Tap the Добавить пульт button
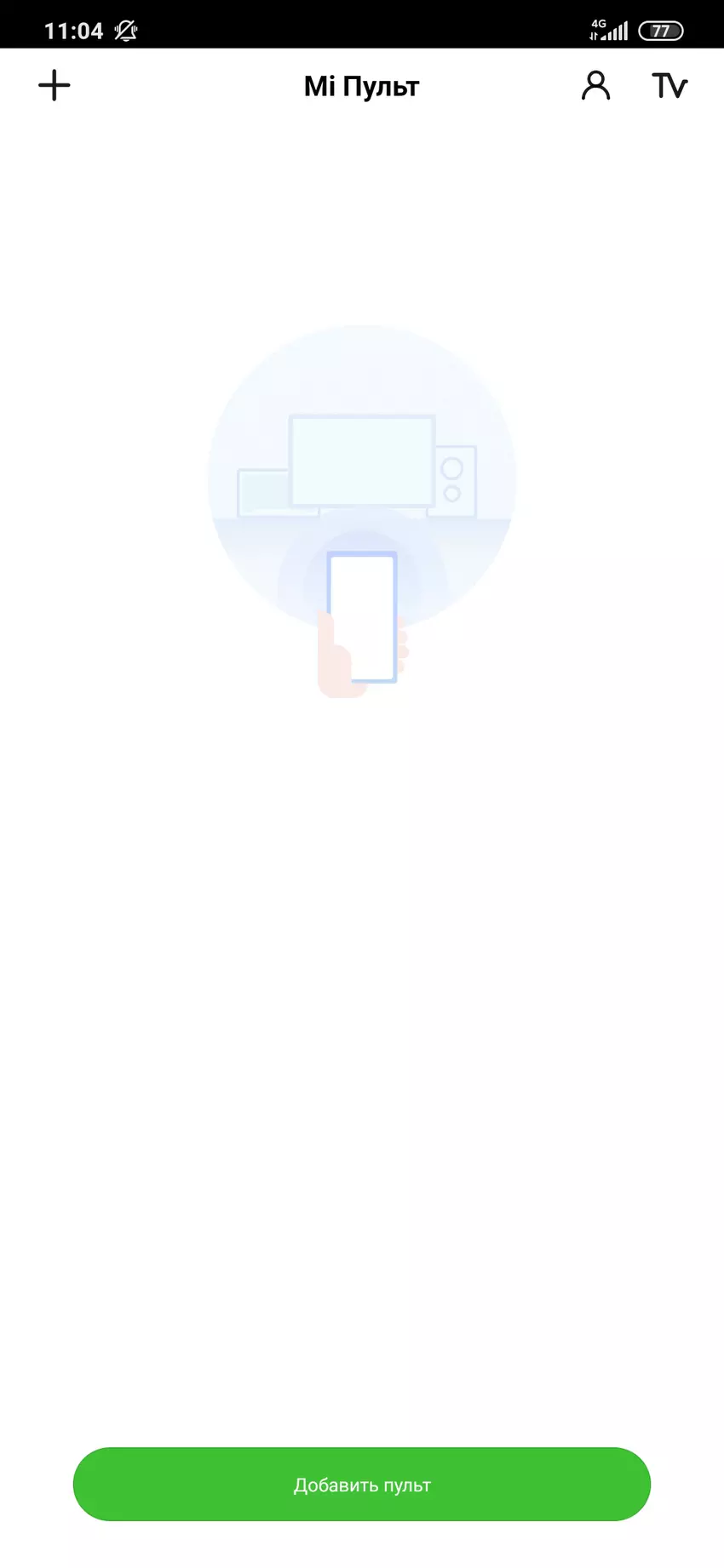The height and width of the screenshot is (1568, 724). click(362, 1484)
